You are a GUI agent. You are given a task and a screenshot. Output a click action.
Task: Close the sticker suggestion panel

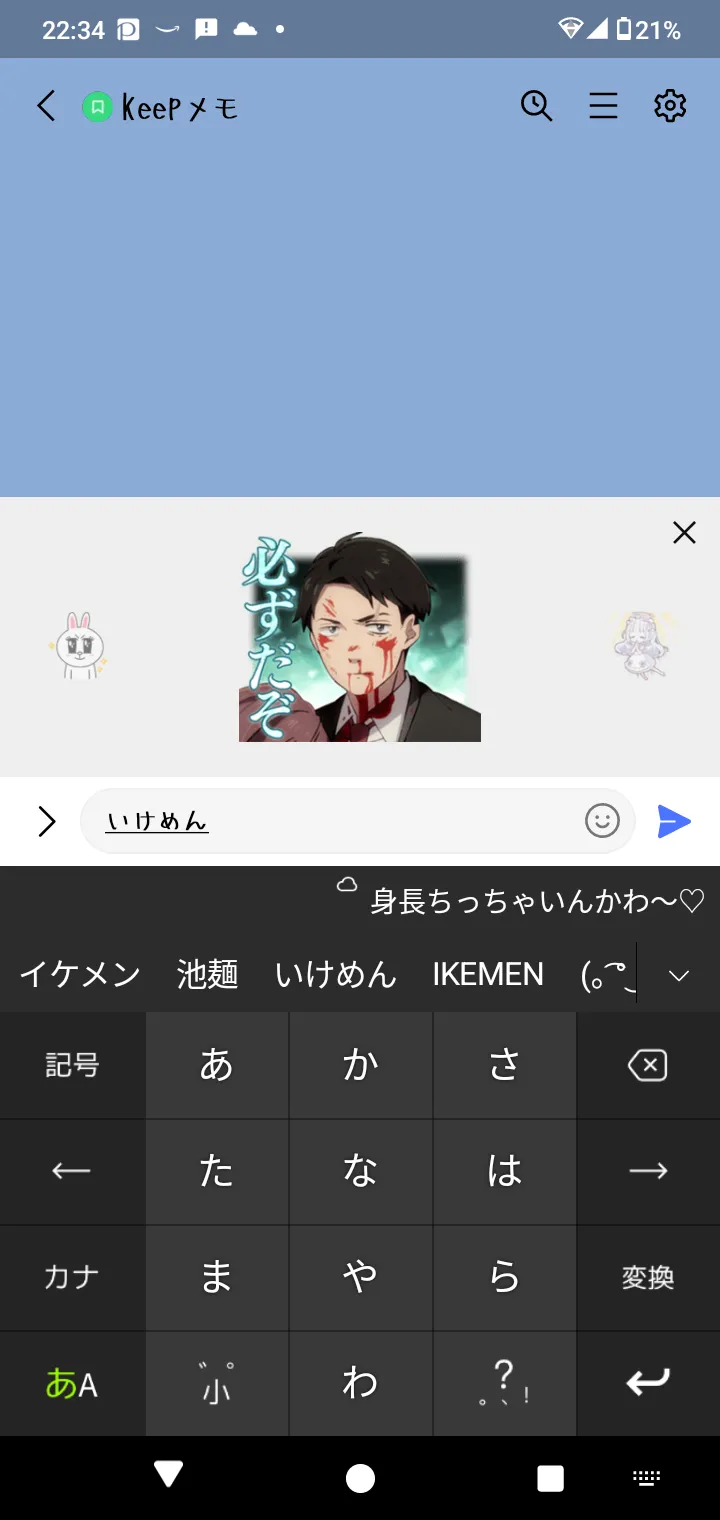pos(684,532)
